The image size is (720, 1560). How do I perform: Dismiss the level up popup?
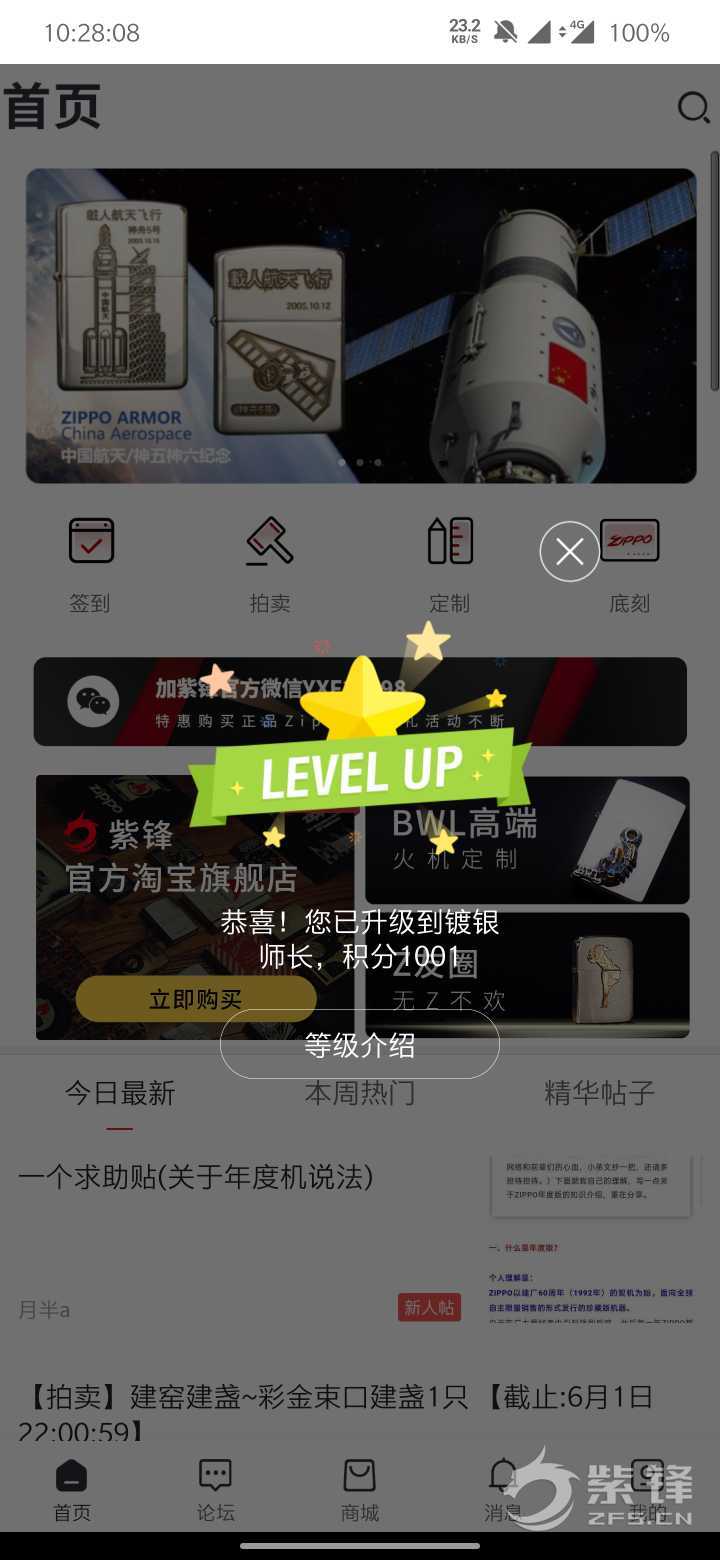570,551
